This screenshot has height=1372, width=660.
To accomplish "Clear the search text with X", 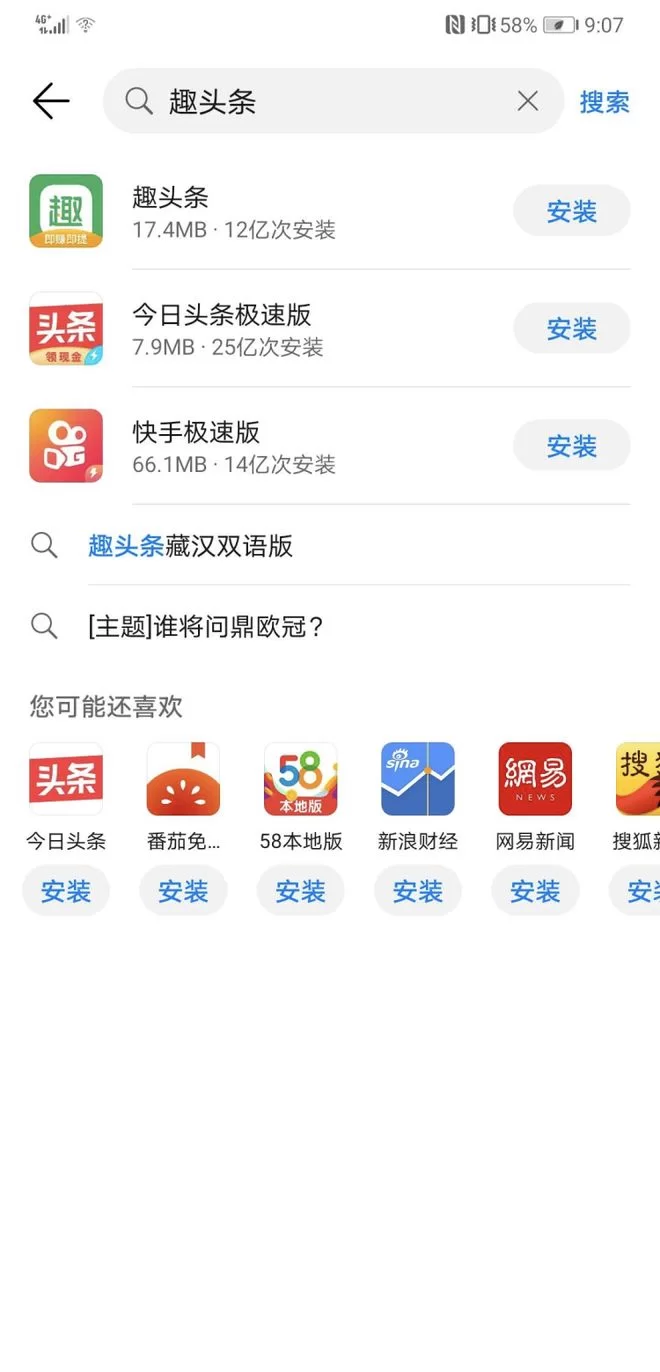I will click(x=527, y=101).
